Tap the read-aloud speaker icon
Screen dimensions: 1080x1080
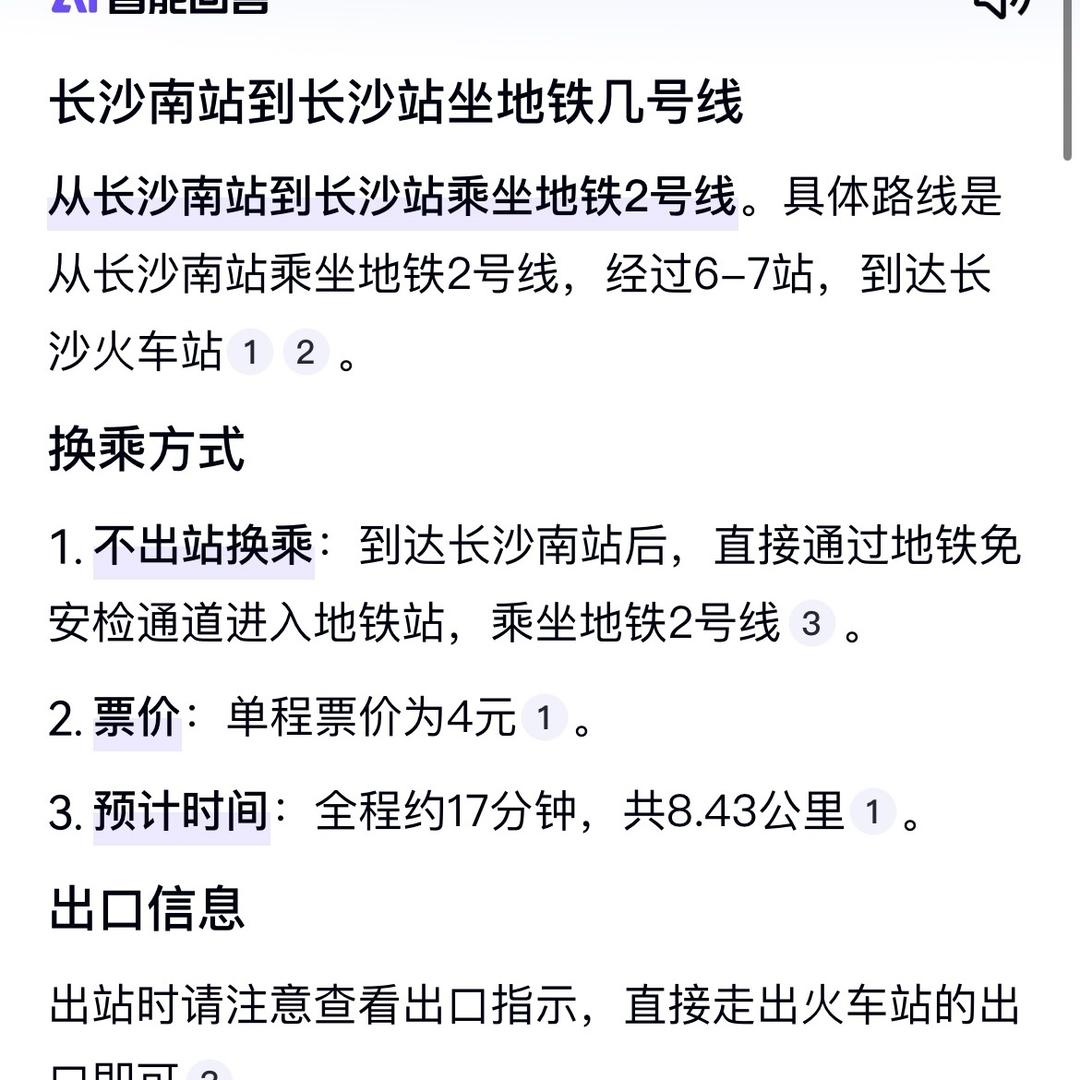point(1003,6)
